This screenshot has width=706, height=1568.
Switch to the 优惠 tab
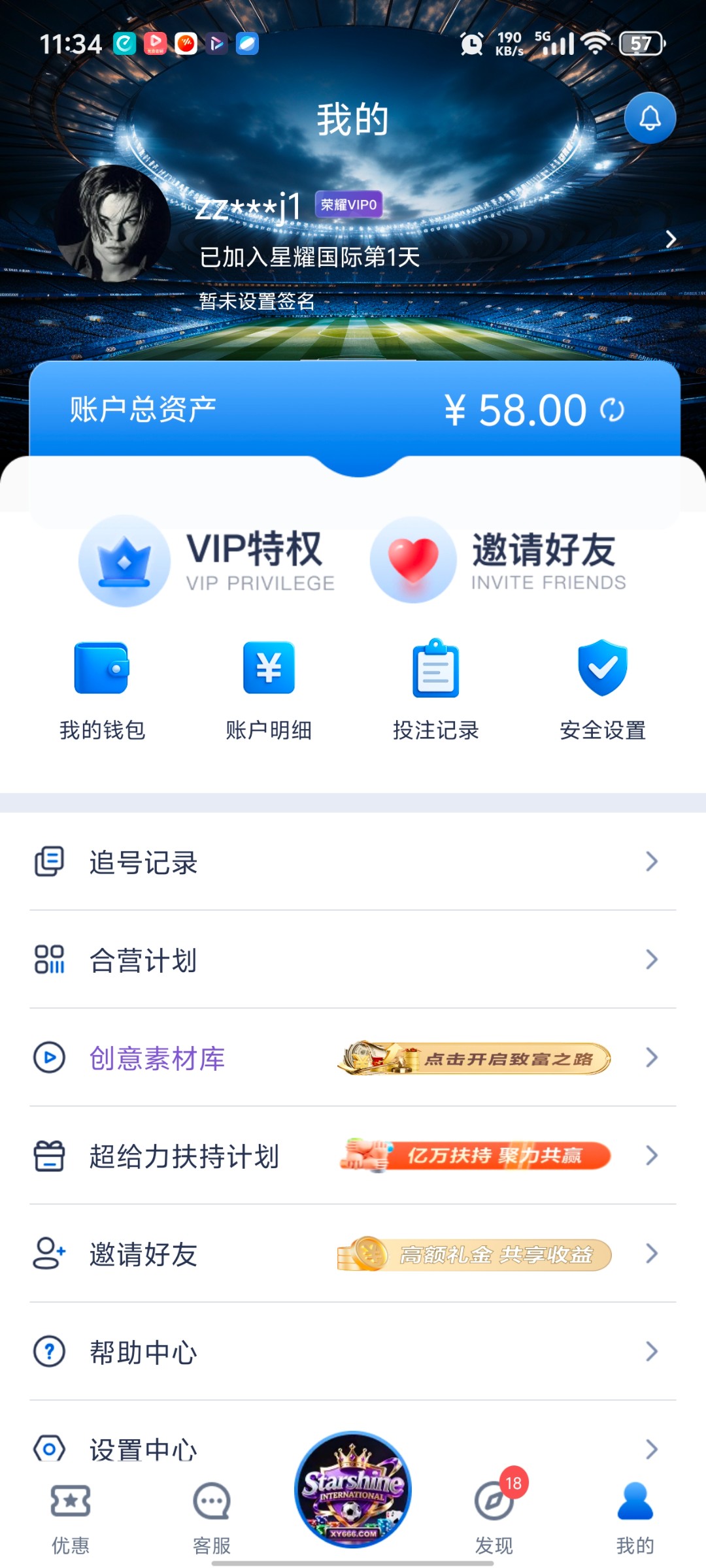tap(71, 1517)
